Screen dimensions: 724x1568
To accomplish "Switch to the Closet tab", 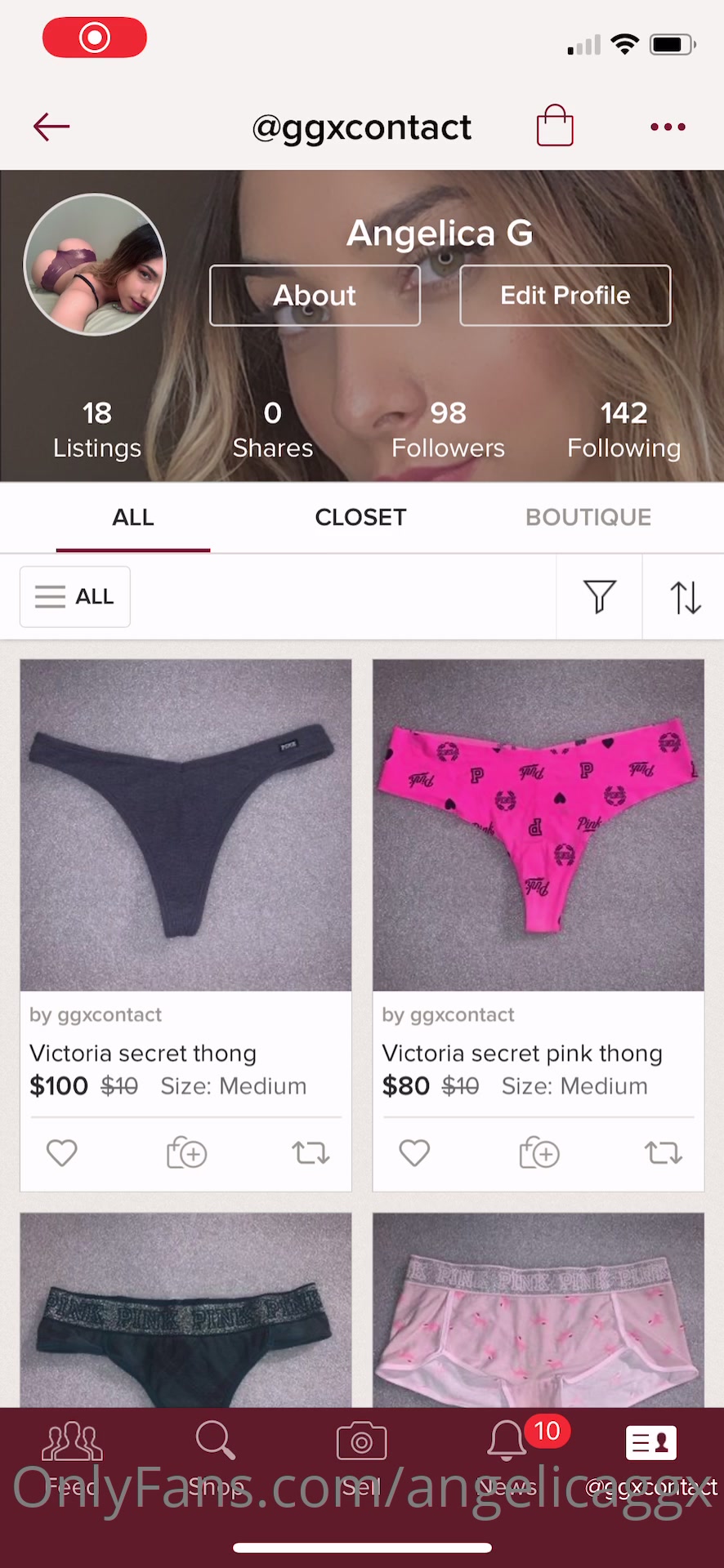I will point(360,517).
